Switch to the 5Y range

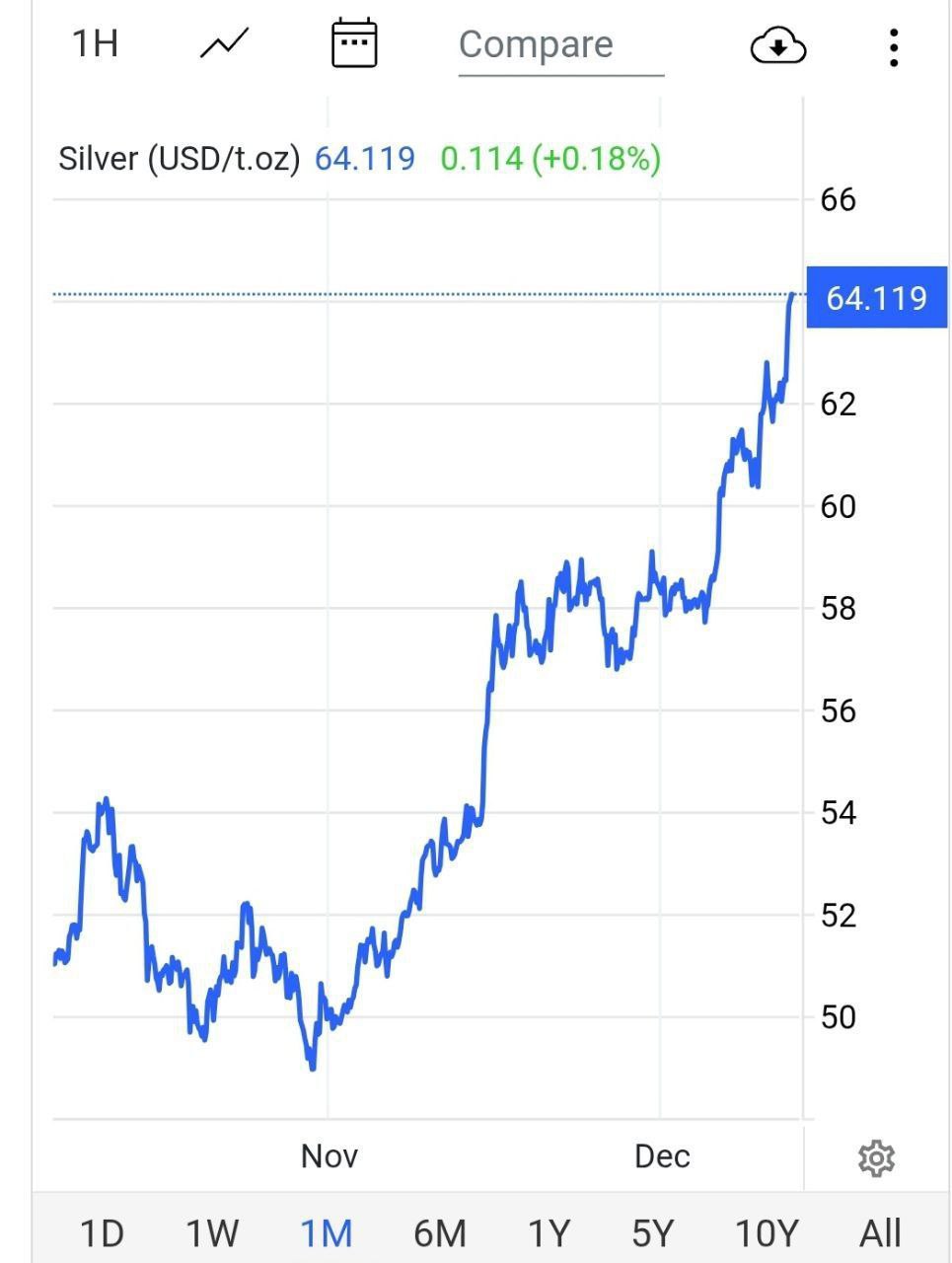point(652,1233)
